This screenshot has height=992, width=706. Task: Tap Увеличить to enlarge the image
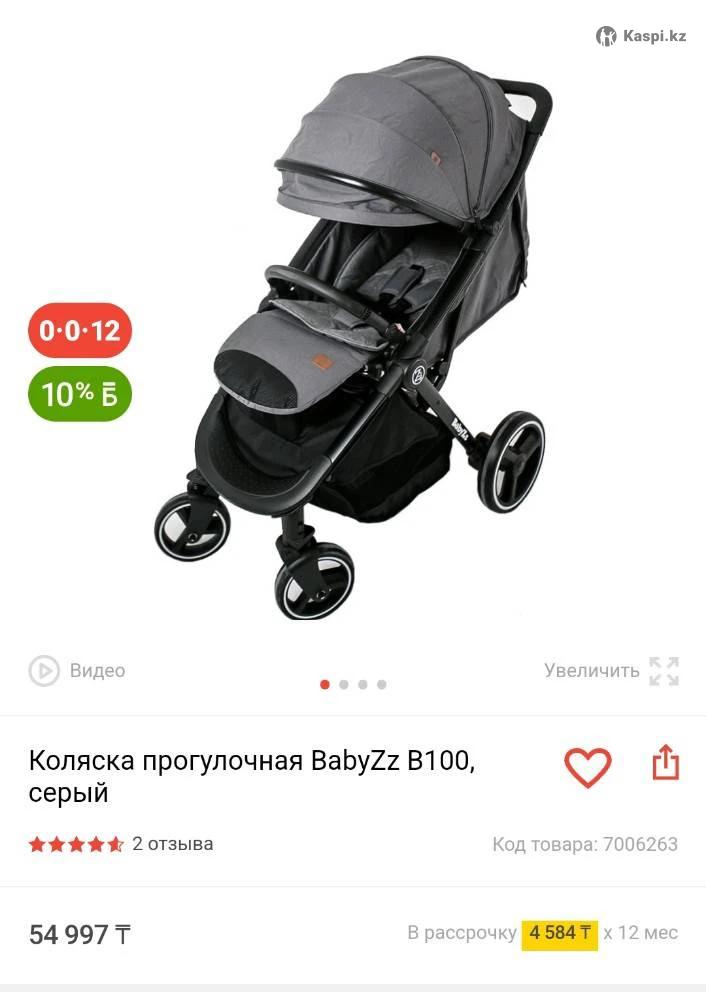[611, 670]
